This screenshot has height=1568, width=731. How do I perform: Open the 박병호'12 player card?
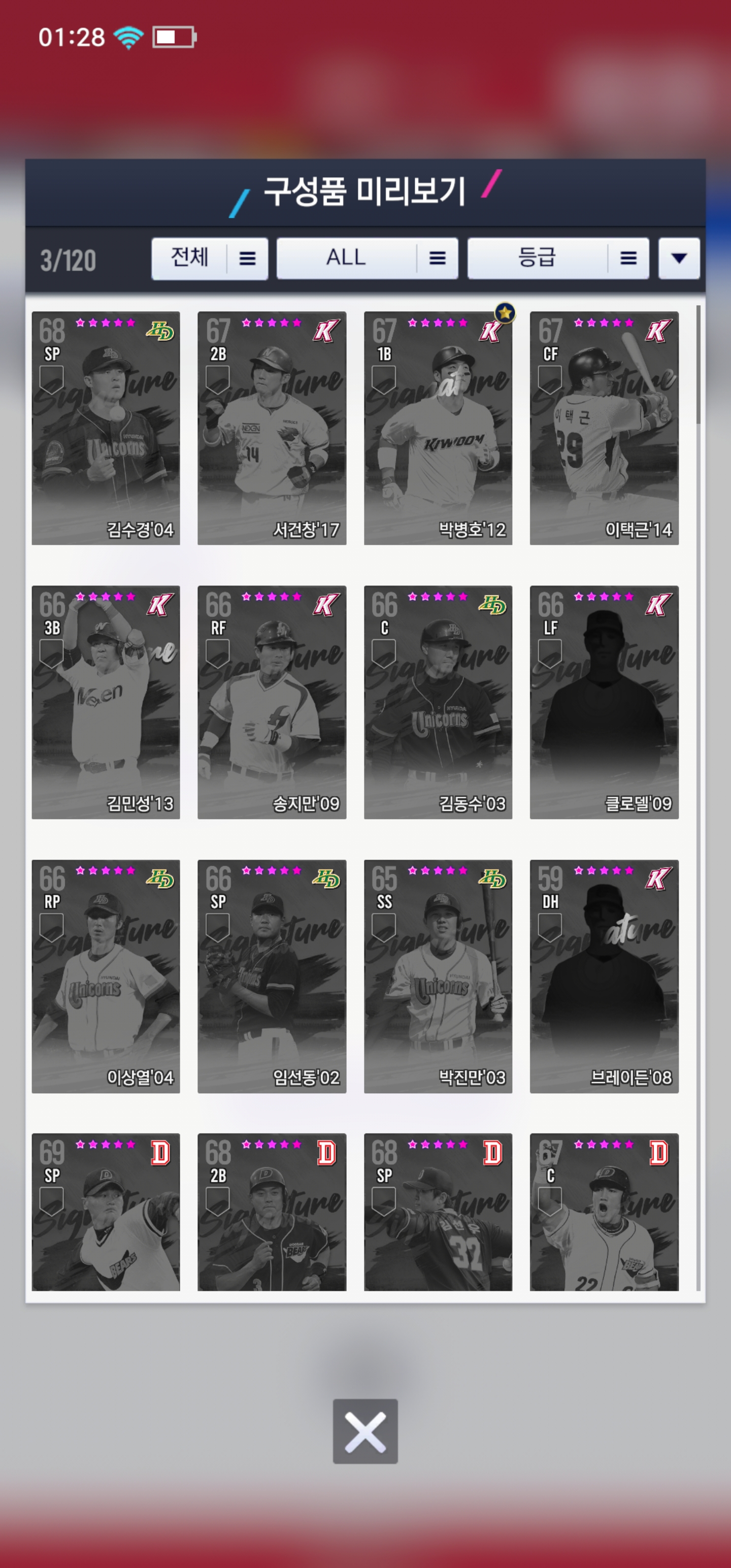[x=438, y=428]
